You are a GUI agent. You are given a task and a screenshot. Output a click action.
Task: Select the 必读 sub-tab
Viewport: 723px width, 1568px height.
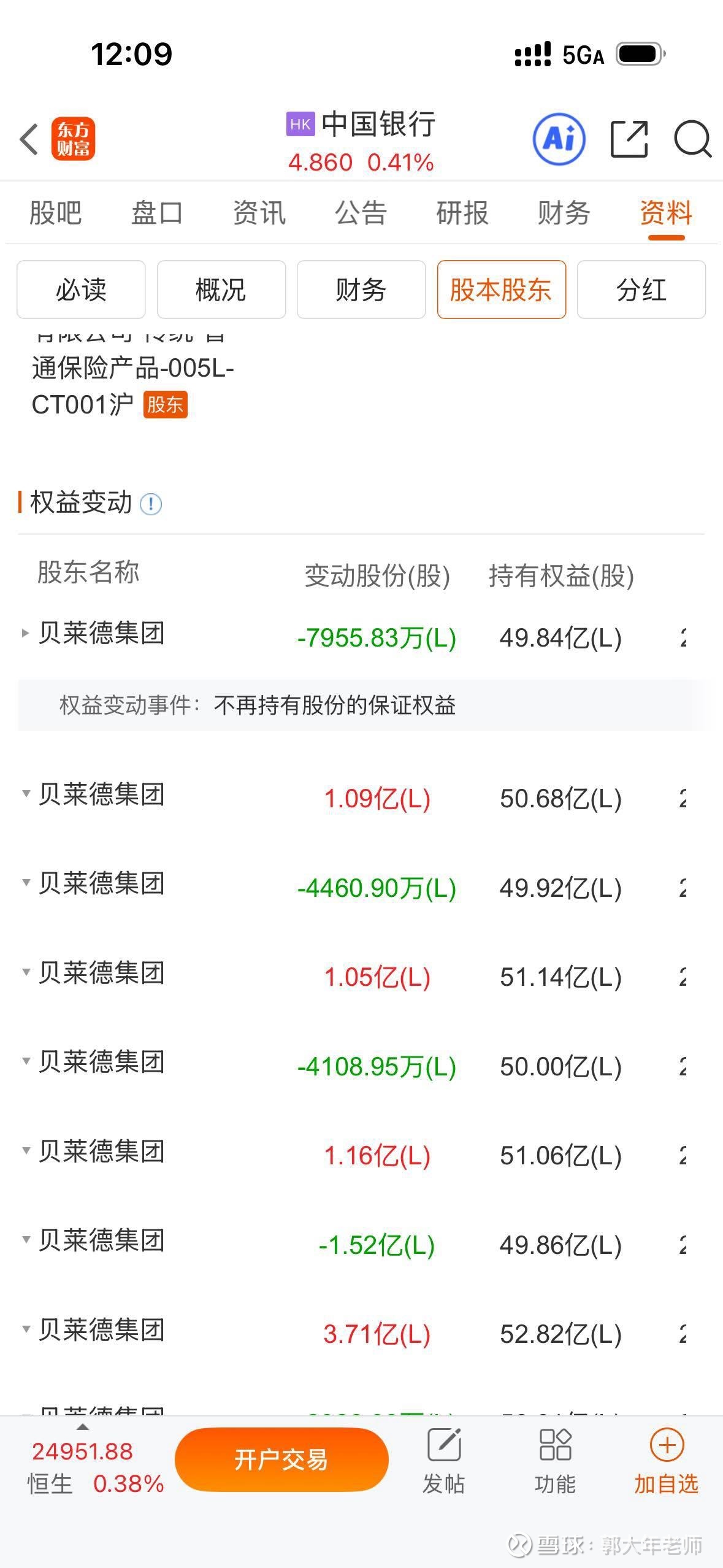[81, 290]
